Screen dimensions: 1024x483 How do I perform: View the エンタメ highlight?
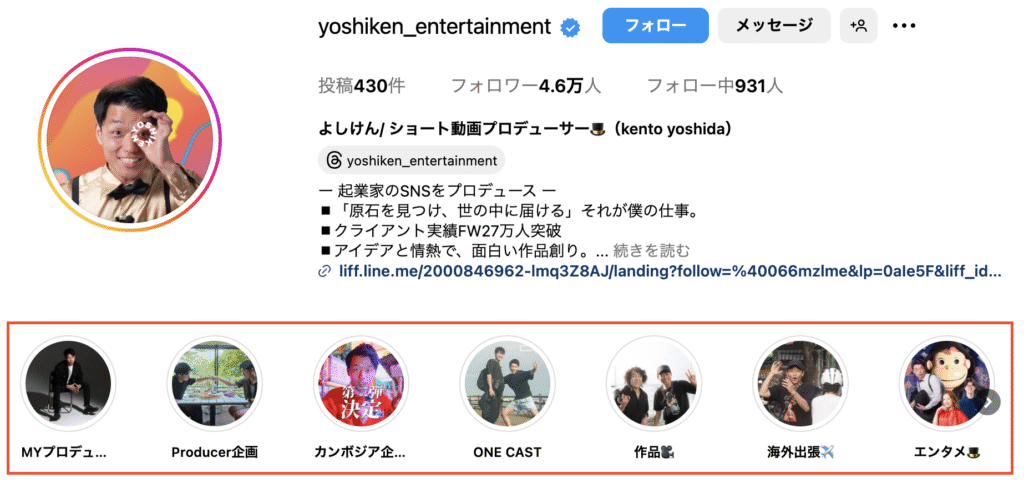pos(945,383)
